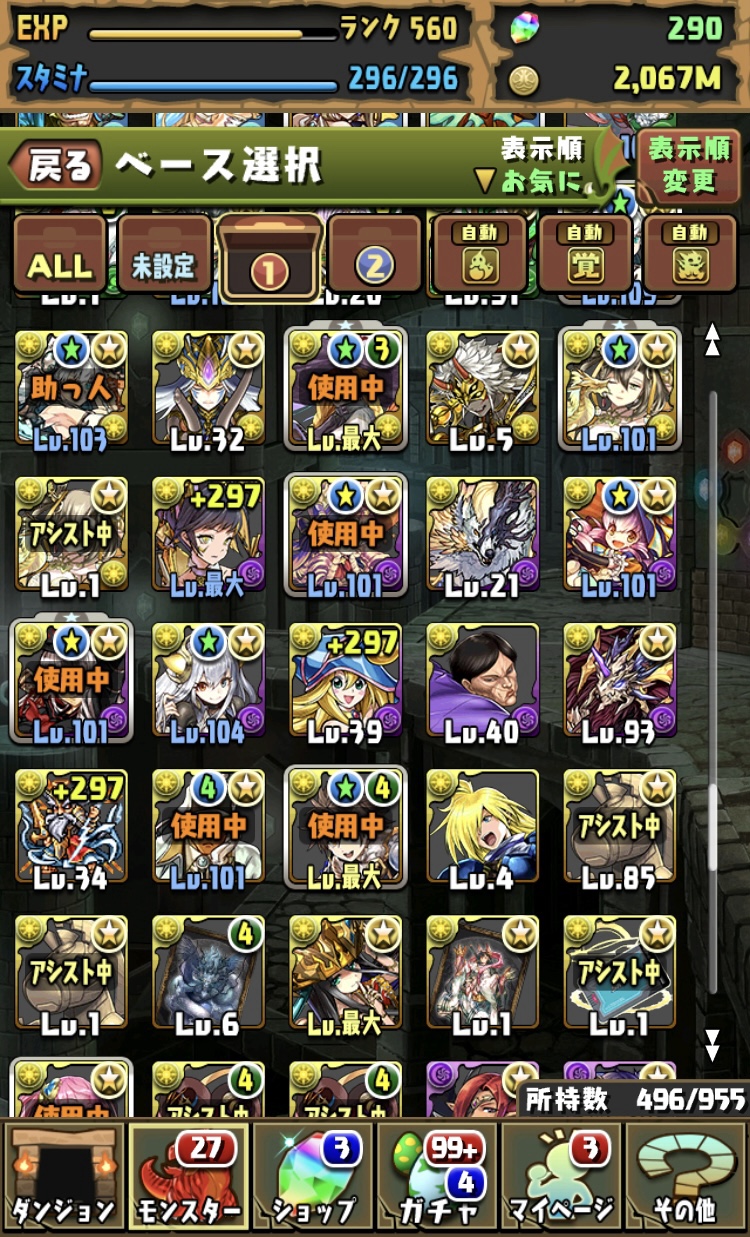
Task: Select the Lv.39 blonde witch +297
Action: click(x=345, y=680)
